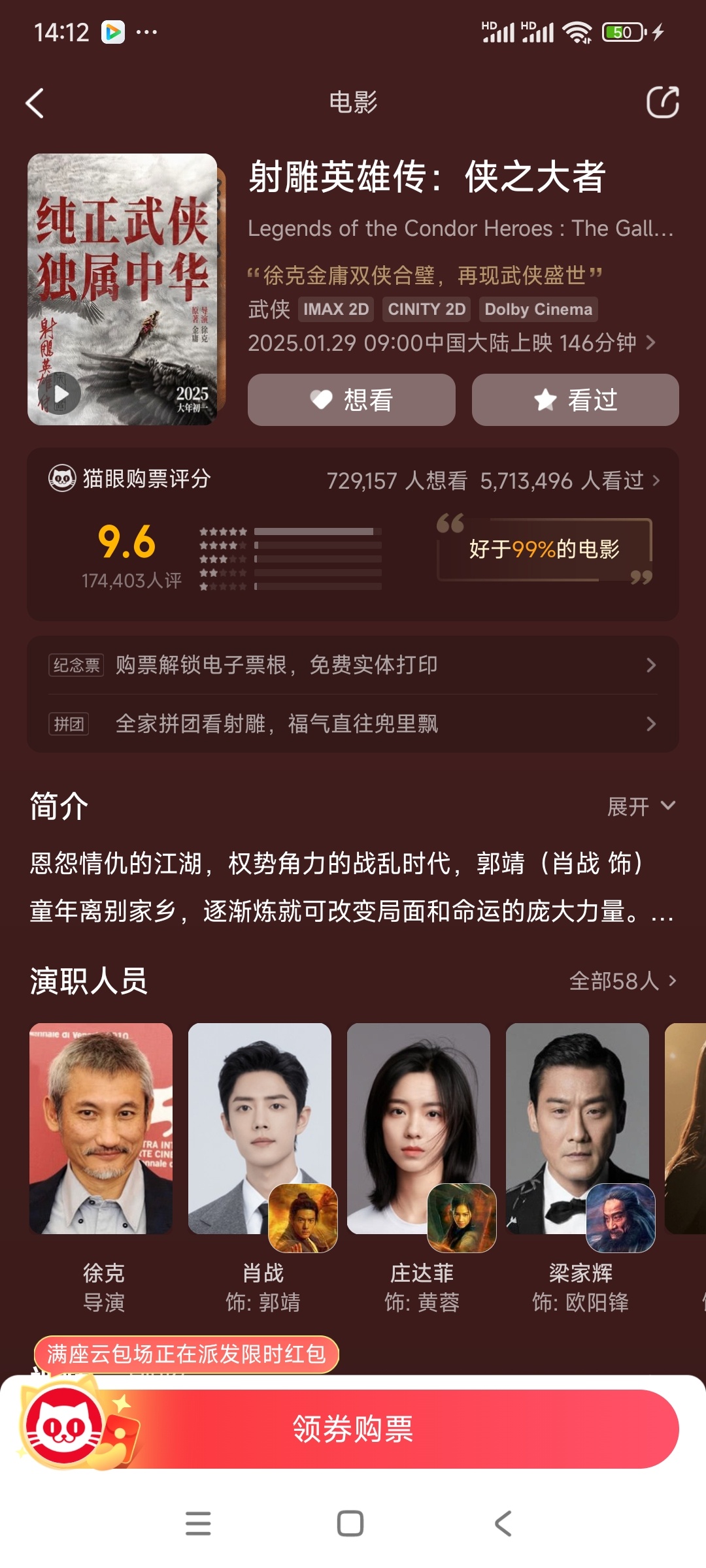
Task: Open actor 肖战's profile
Action: pyautogui.click(x=260, y=1129)
